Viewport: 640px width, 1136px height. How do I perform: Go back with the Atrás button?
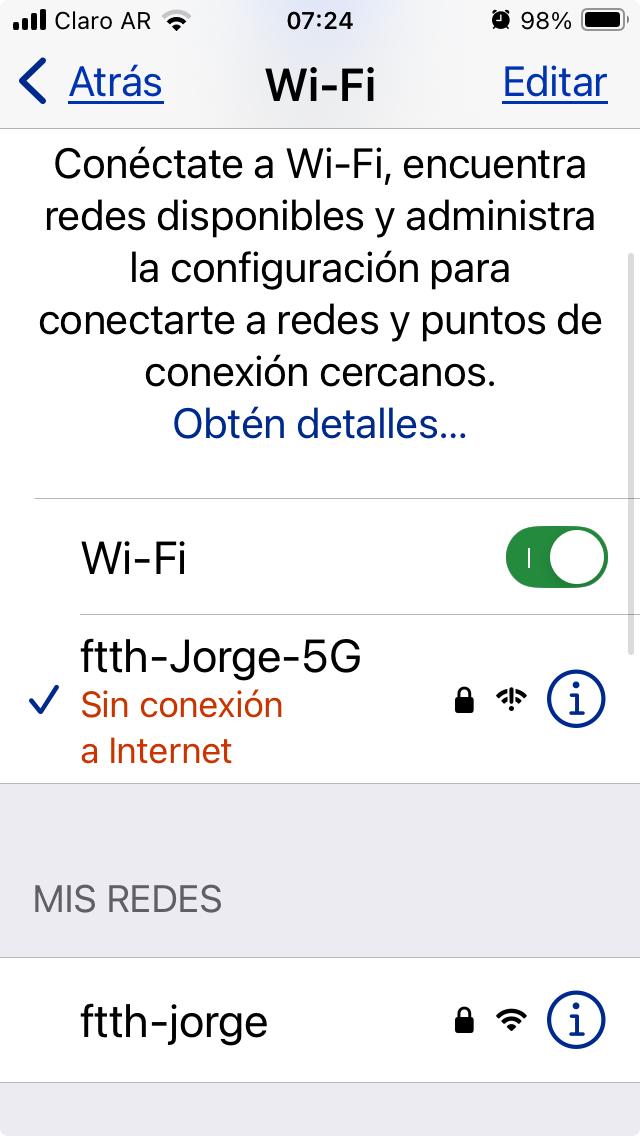[x=92, y=82]
